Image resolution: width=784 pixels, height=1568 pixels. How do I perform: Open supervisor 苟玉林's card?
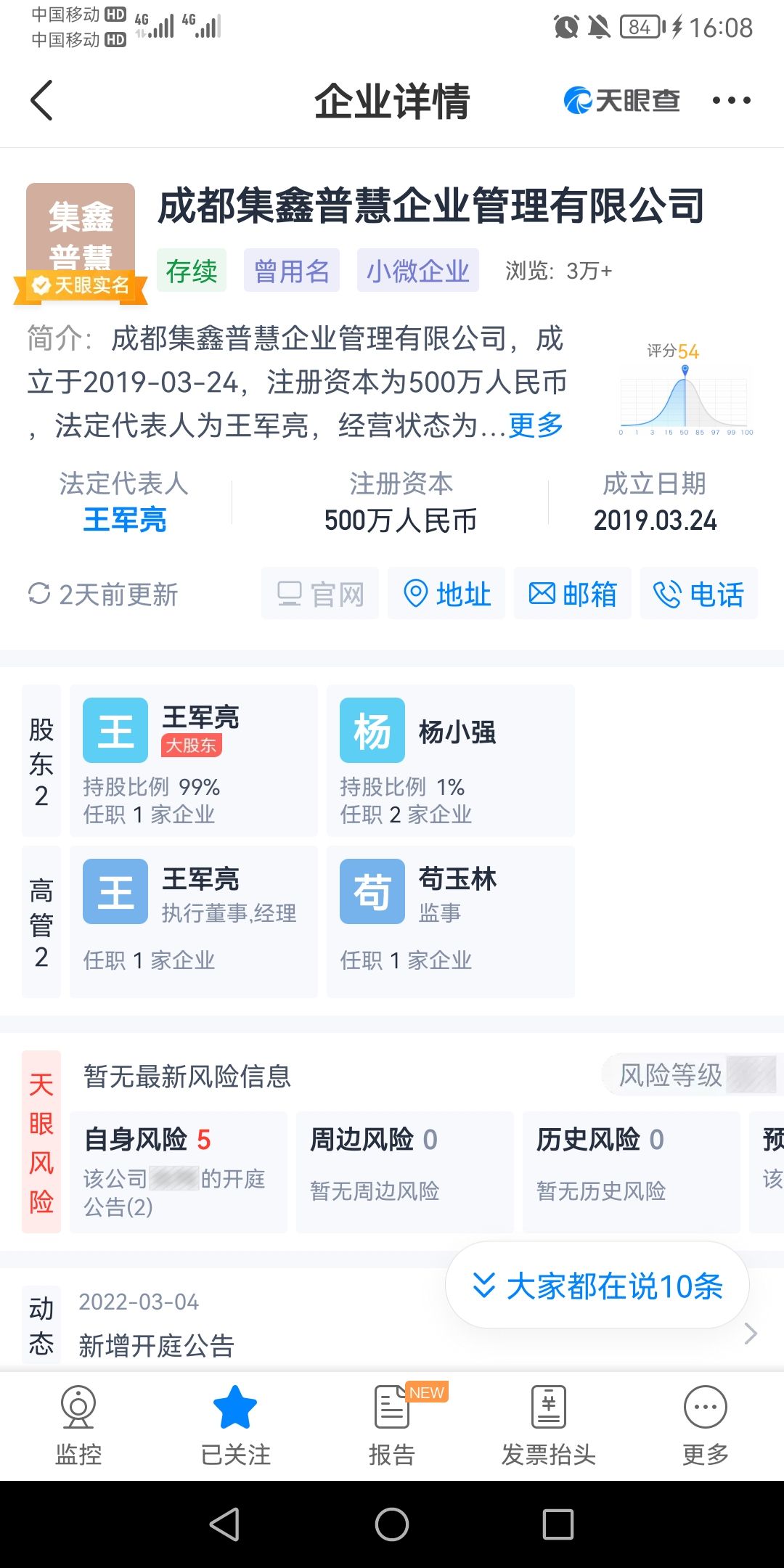450,921
